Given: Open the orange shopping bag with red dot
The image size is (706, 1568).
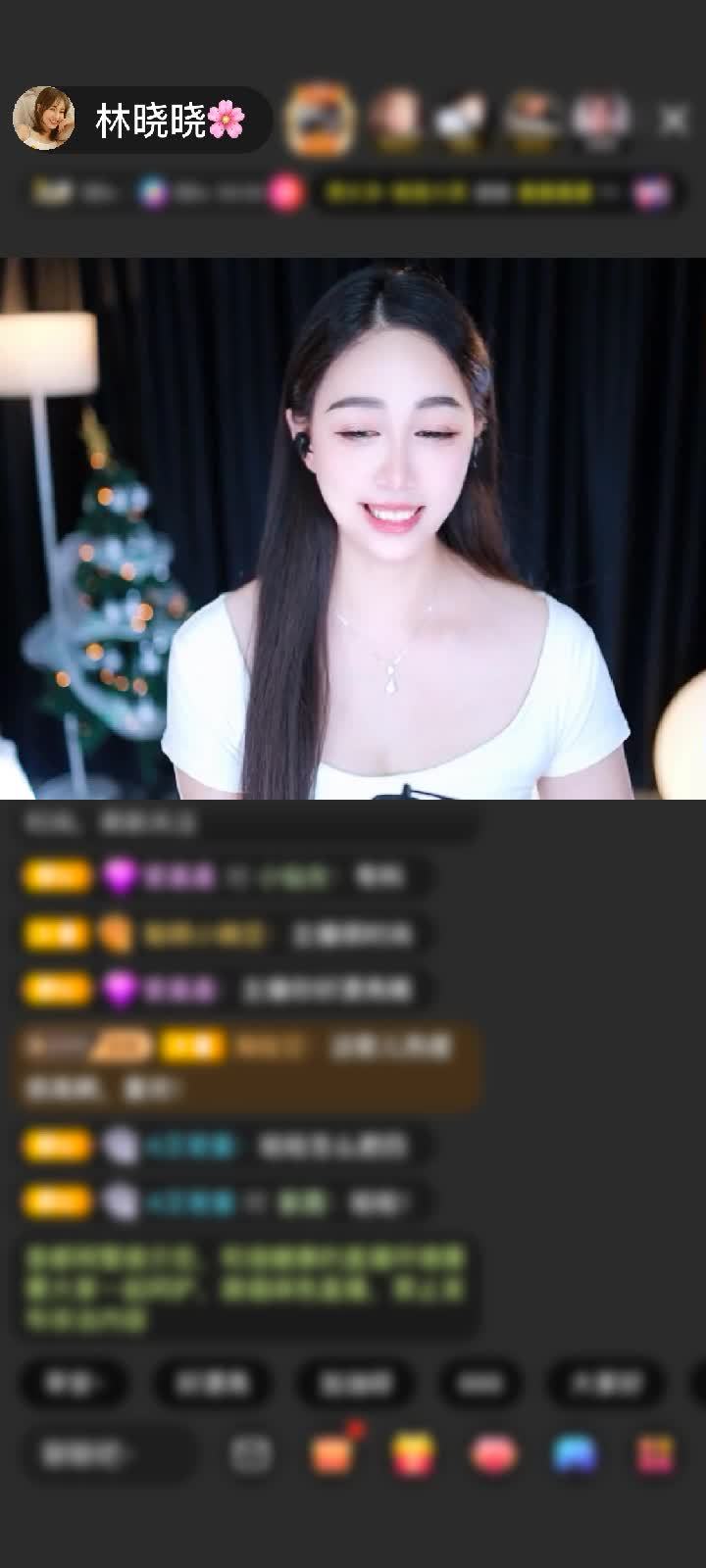Looking at the screenshot, I should (x=333, y=1453).
